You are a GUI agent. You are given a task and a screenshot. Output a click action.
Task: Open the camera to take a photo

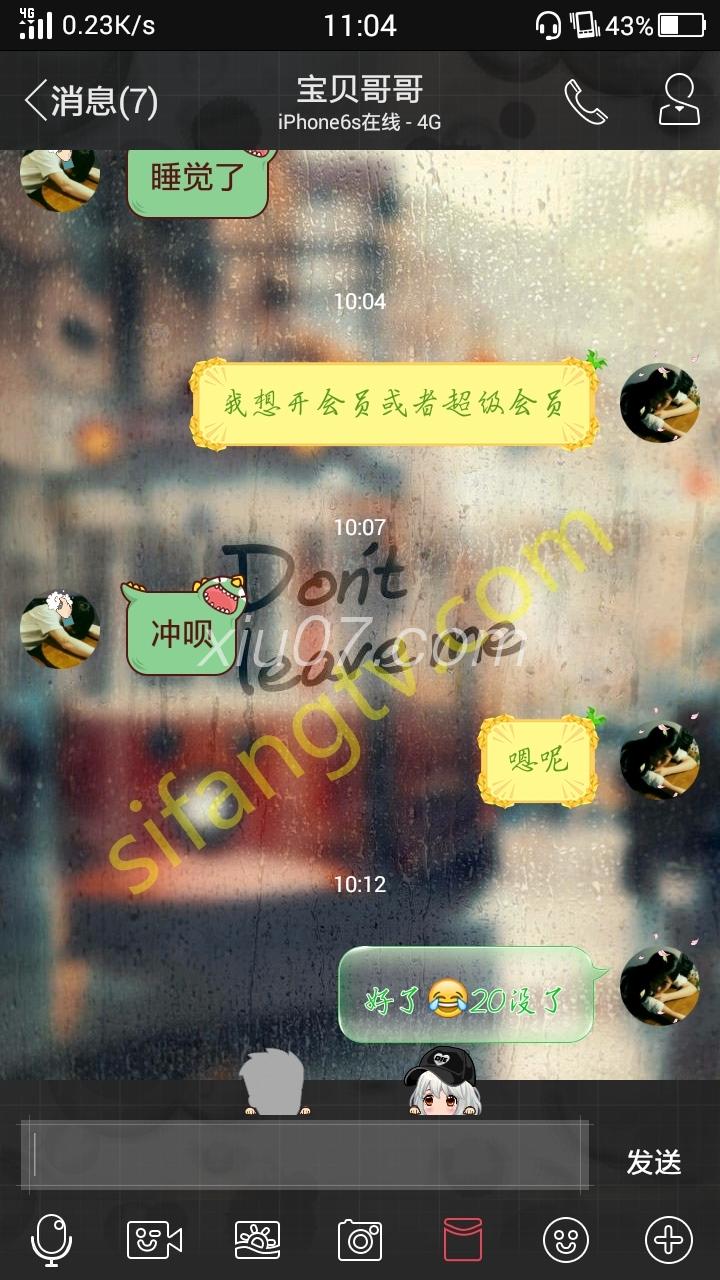(x=360, y=1240)
